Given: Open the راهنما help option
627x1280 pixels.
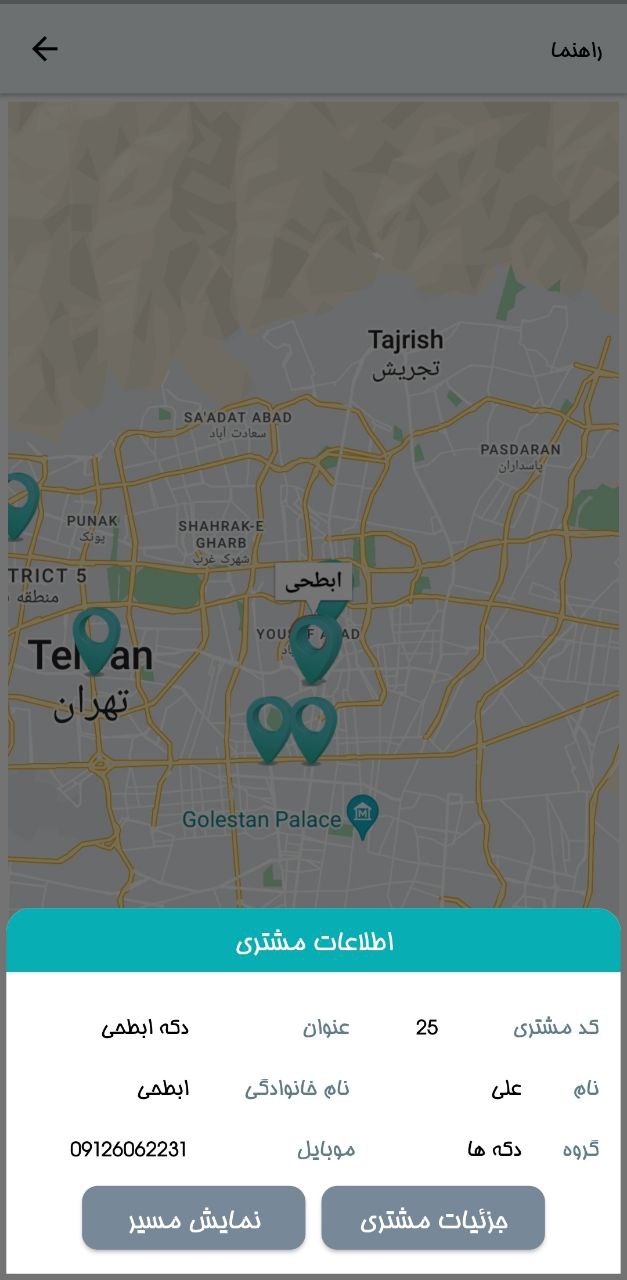Looking at the screenshot, I should pyautogui.click(x=576, y=50).
